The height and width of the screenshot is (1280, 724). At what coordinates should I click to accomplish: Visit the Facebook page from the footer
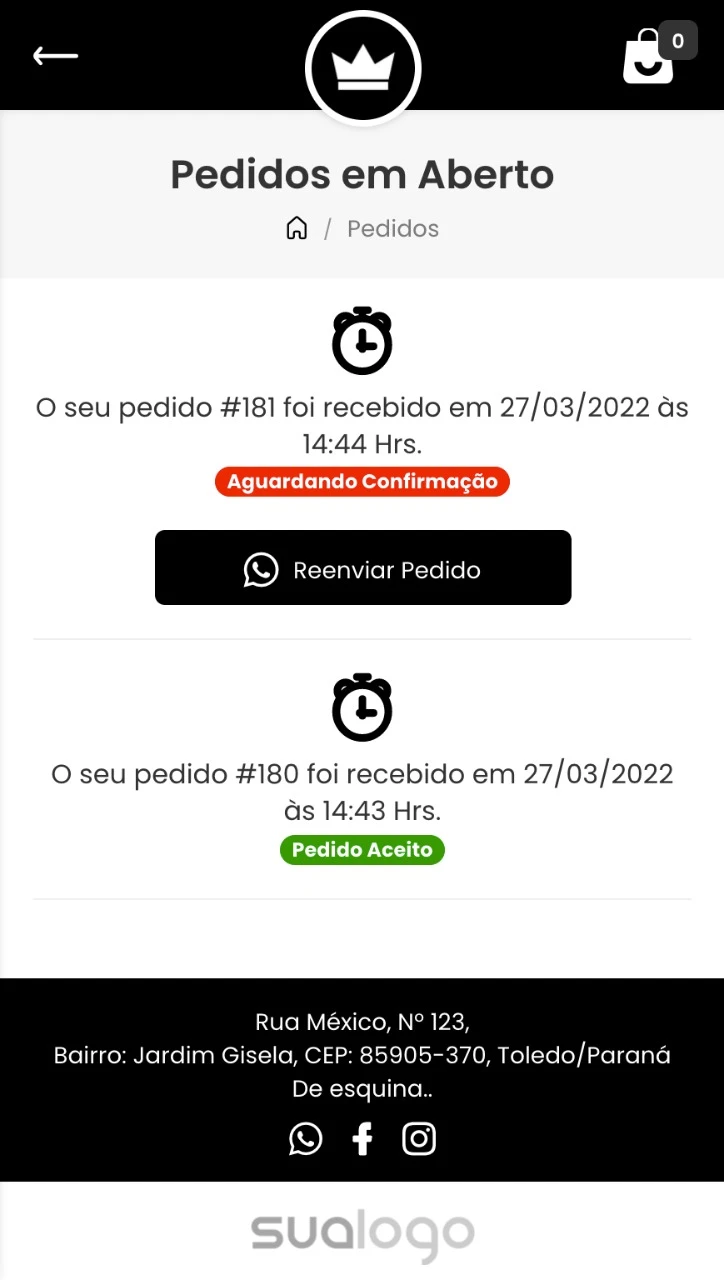(363, 1139)
